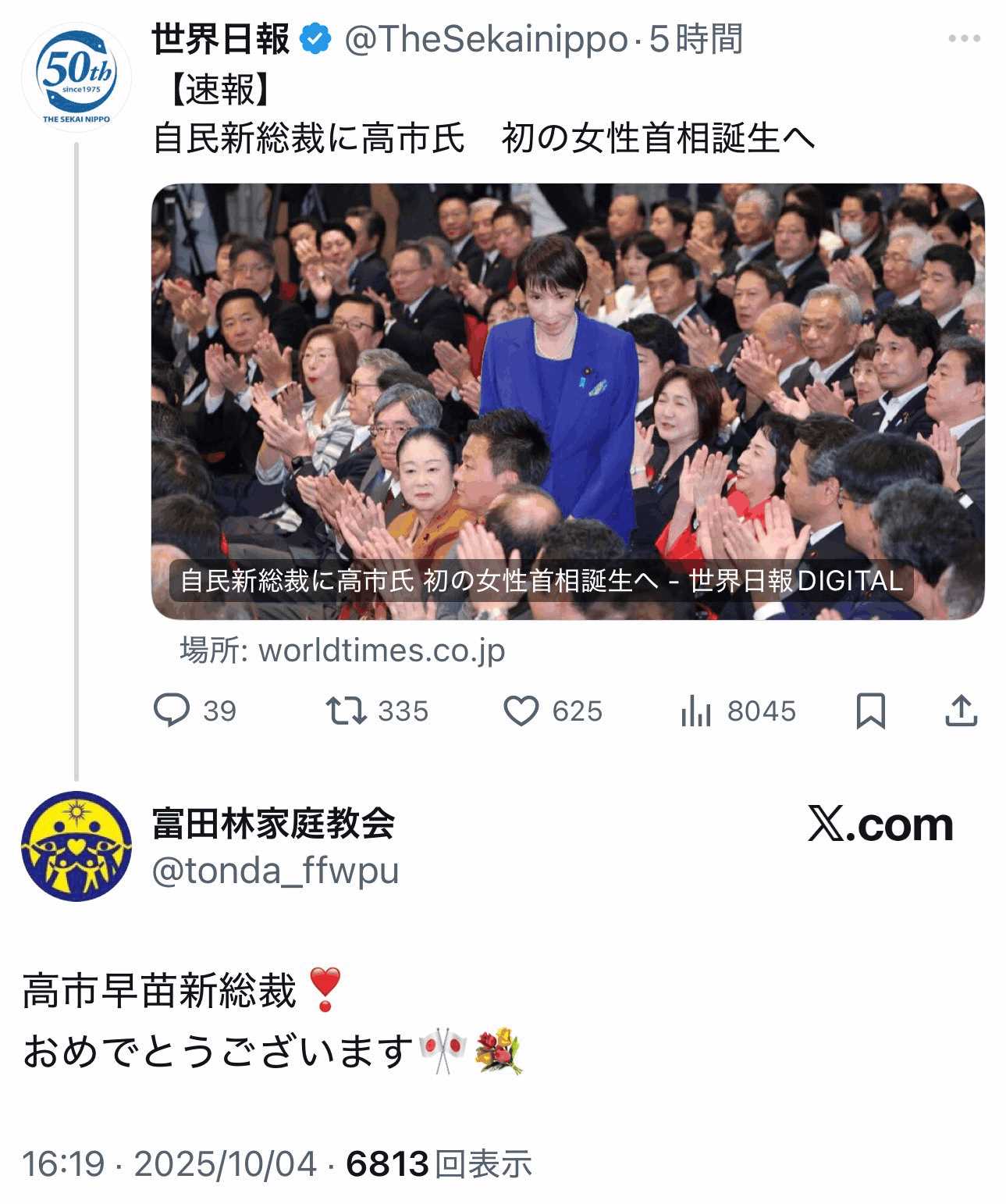Go to @tonda_ffwpu profile via handle
This screenshot has width=1006, height=1204.
click(x=275, y=871)
